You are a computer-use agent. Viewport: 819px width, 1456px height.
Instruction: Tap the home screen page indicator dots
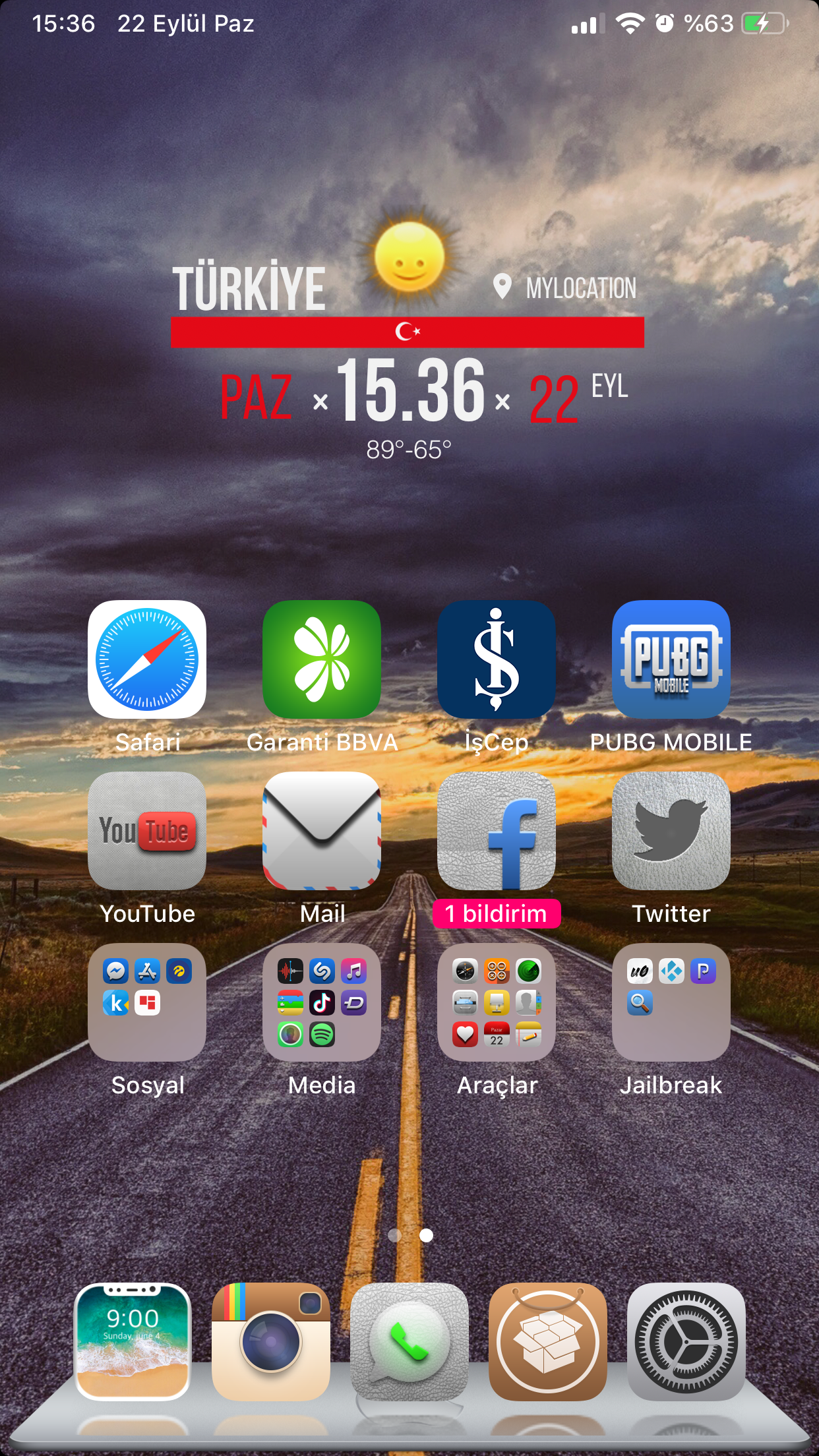pyautogui.click(x=410, y=1235)
